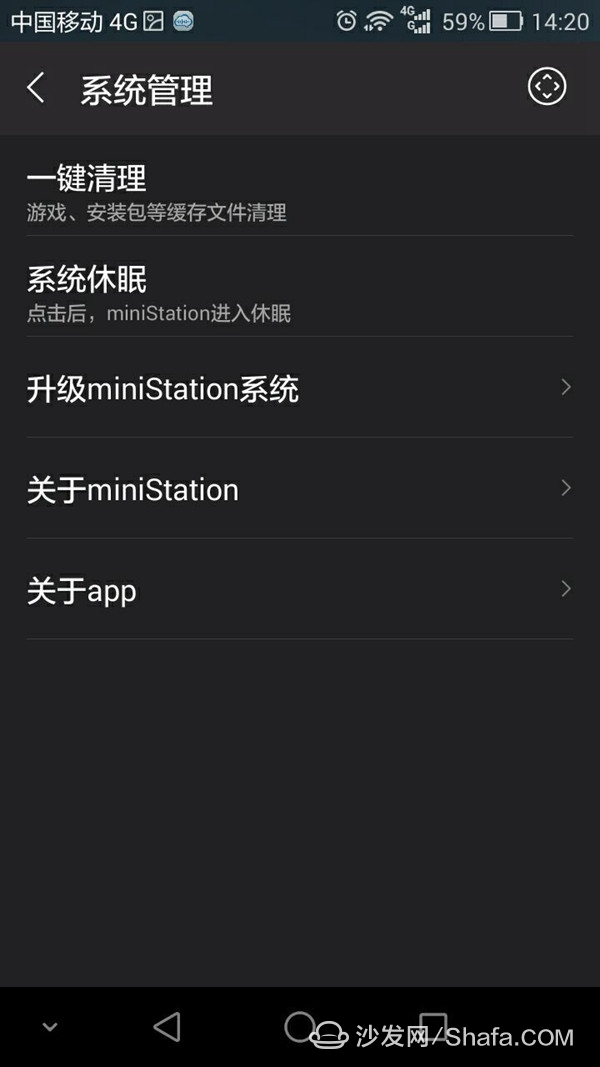This screenshot has height=1067, width=600.
Task: Put miniStation to sleep via 系统休眠
Action: click(300, 287)
